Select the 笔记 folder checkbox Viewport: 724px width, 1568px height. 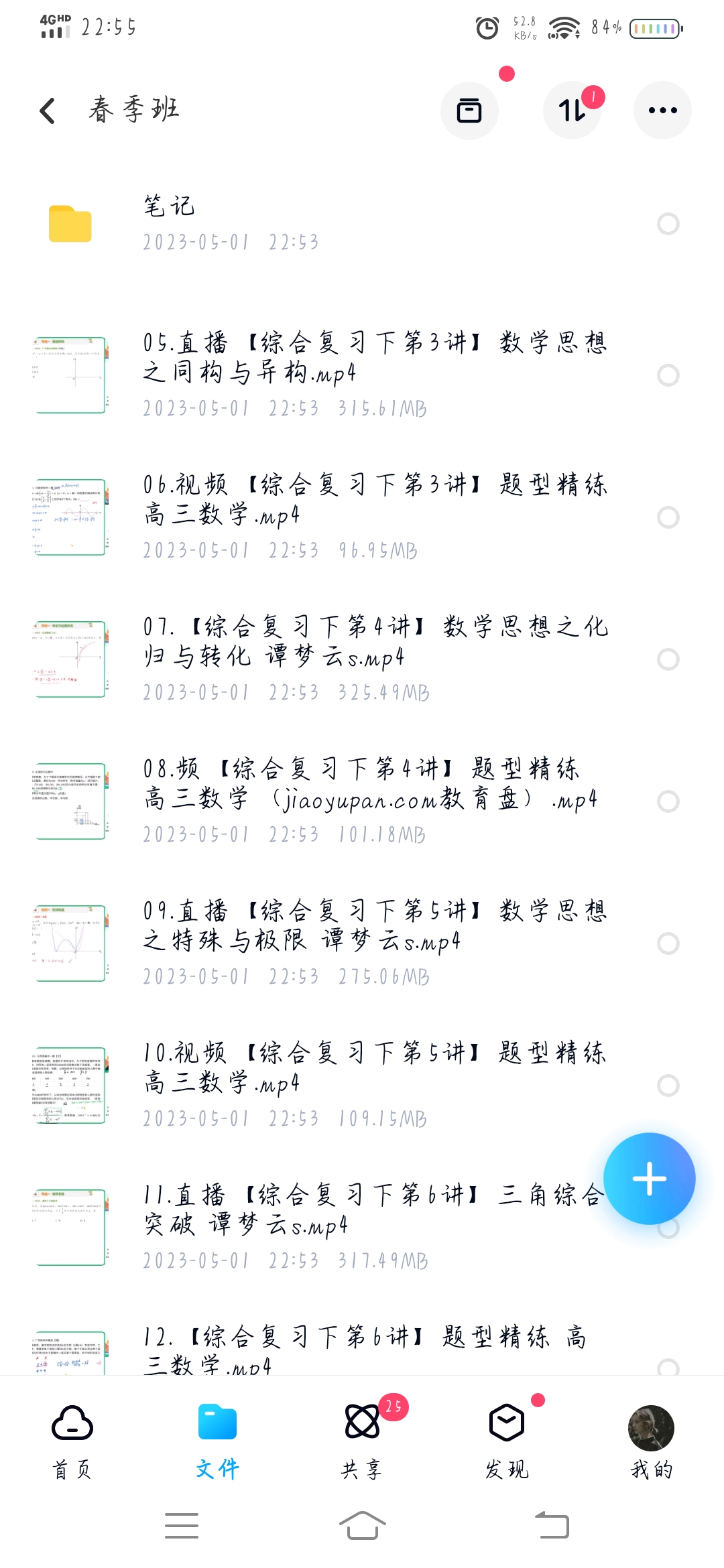point(668,224)
